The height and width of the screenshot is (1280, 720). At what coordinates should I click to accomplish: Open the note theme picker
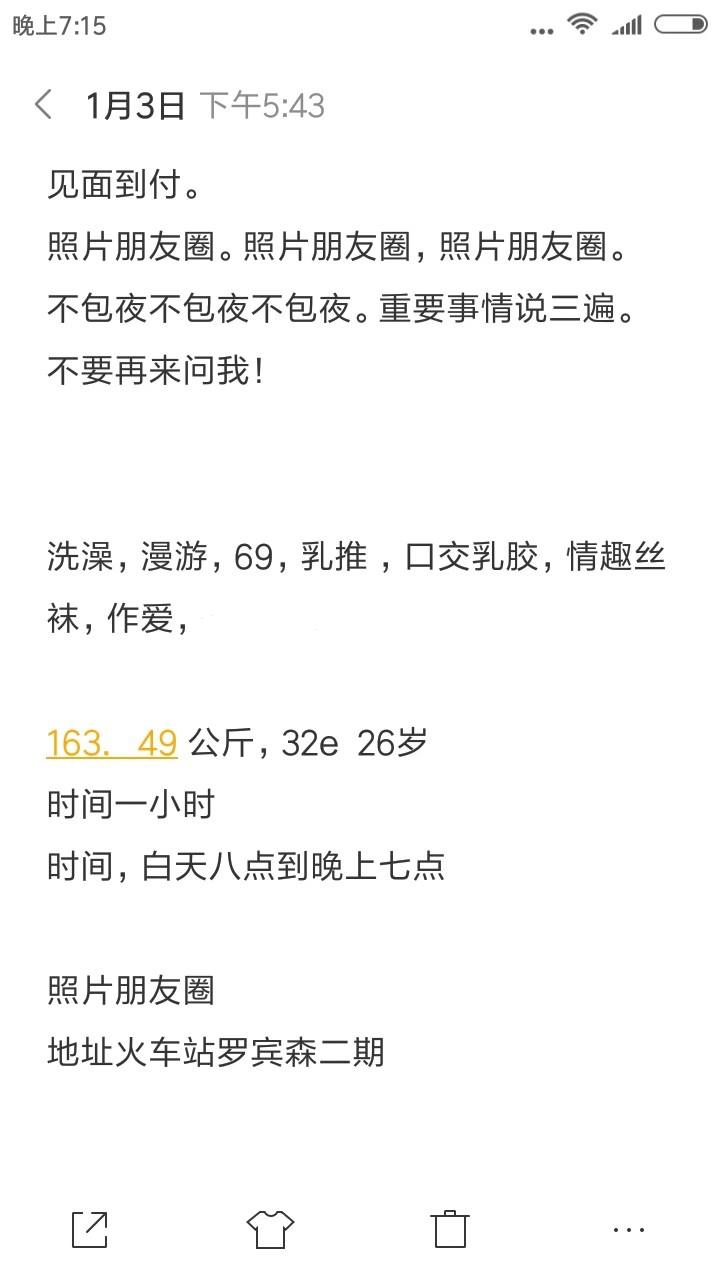(x=270, y=1228)
